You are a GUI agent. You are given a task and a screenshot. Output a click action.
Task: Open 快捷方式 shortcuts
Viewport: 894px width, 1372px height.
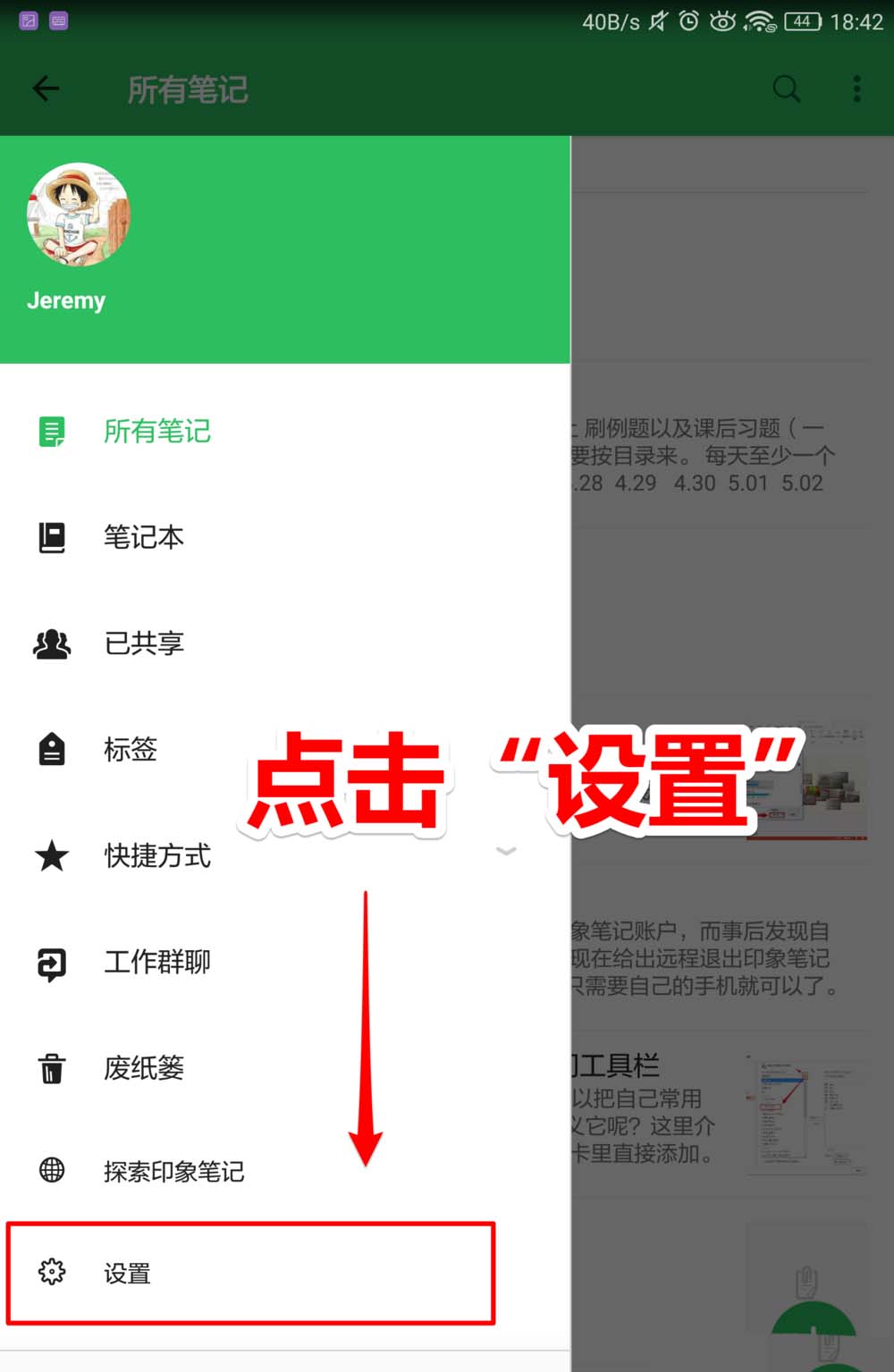157,855
